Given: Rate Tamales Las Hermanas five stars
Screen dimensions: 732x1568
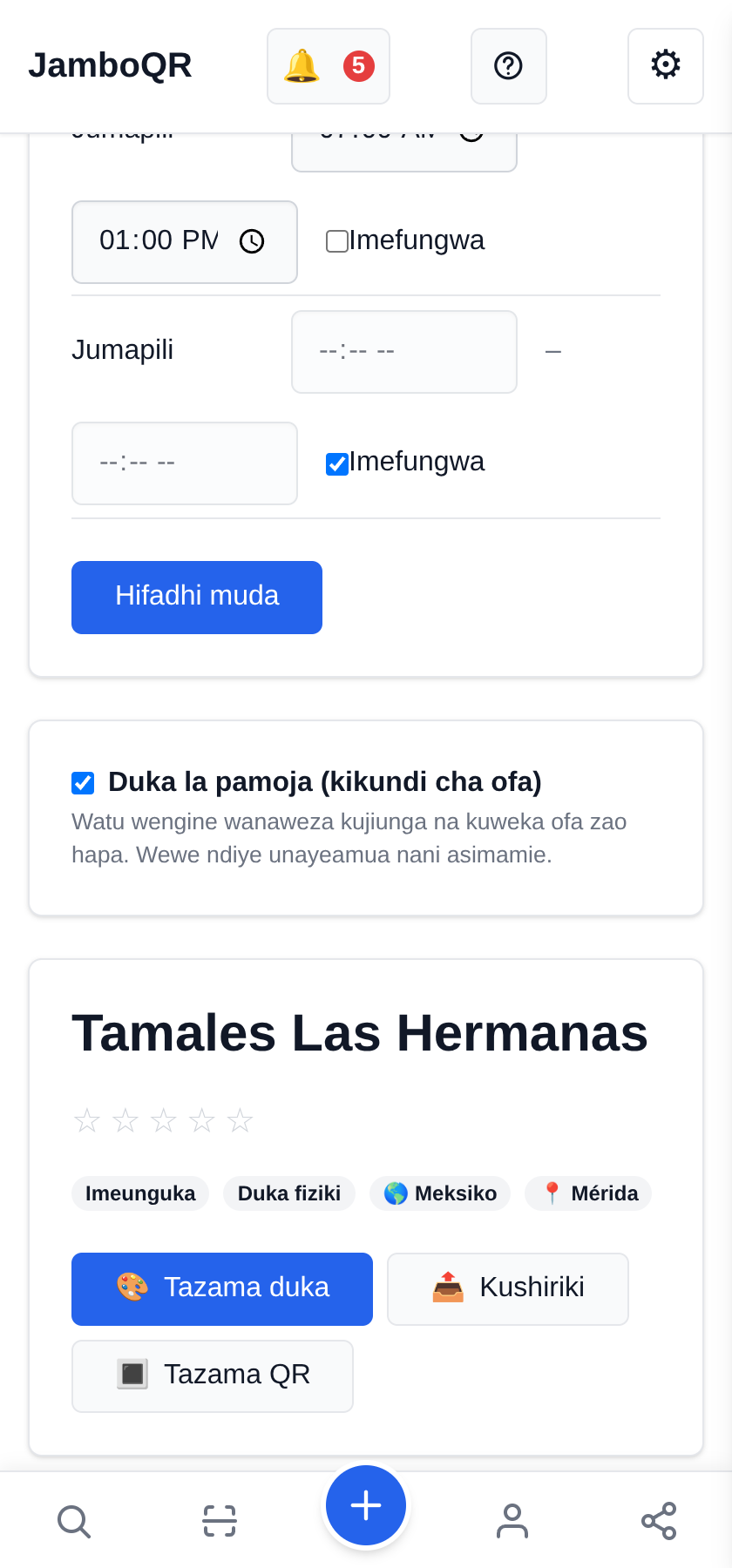Looking at the screenshot, I should (240, 1121).
